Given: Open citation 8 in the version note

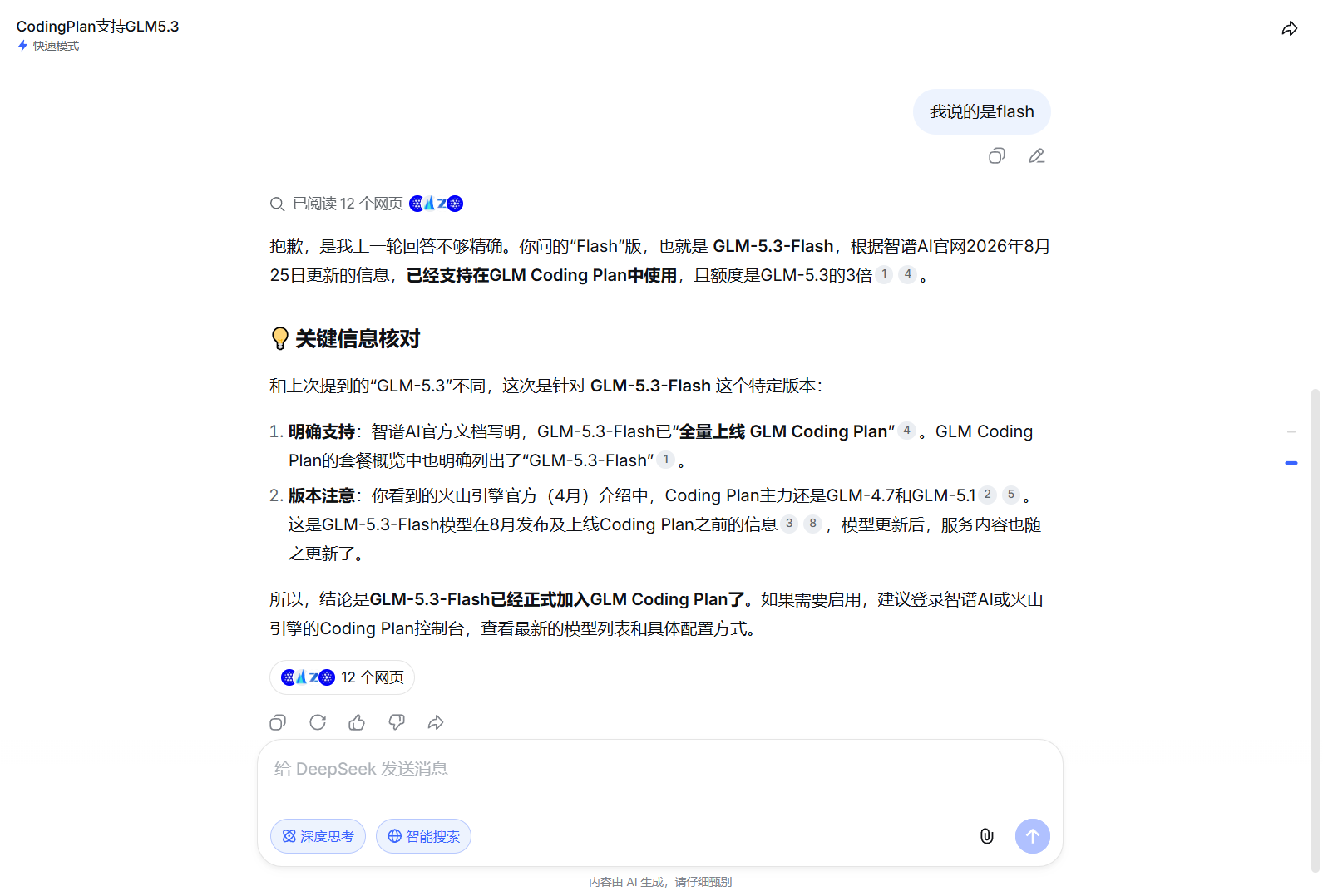Looking at the screenshot, I should (x=812, y=524).
